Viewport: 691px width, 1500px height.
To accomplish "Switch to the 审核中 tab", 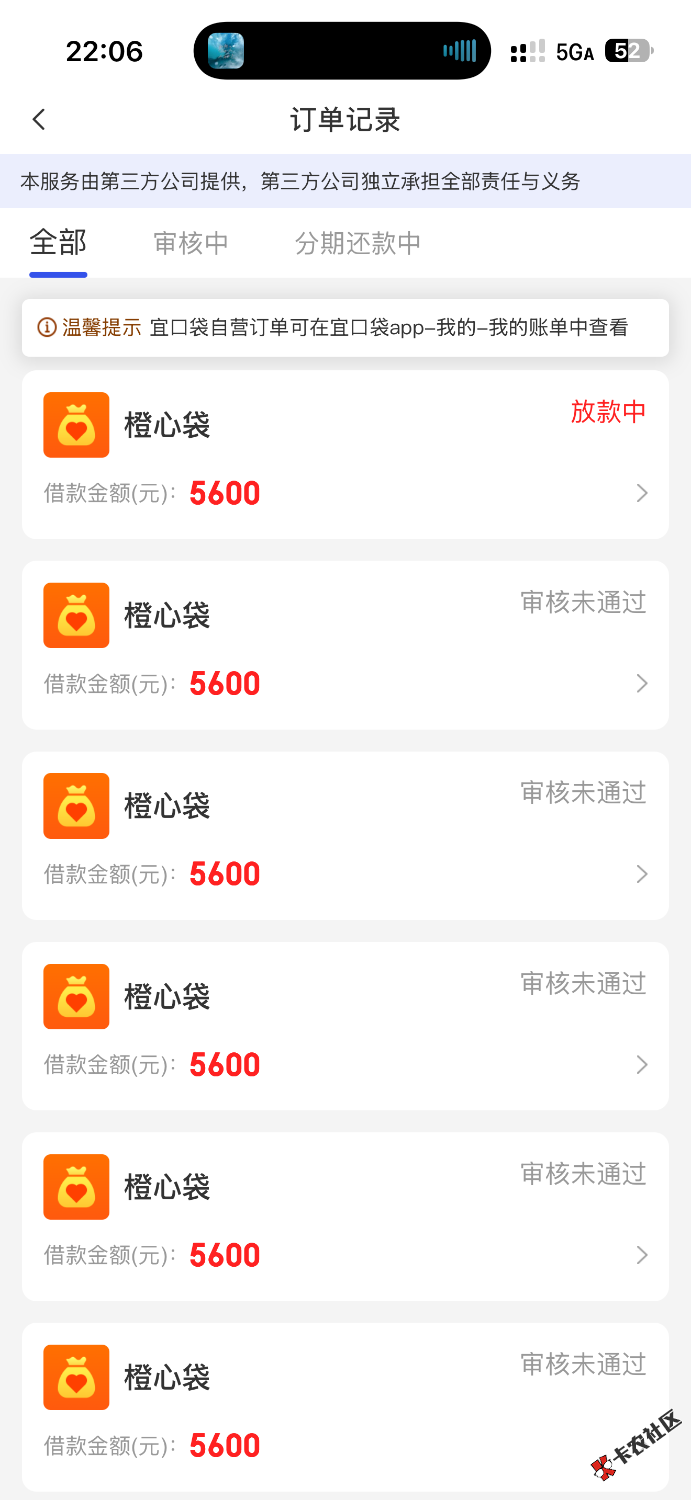I will coord(191,243).
